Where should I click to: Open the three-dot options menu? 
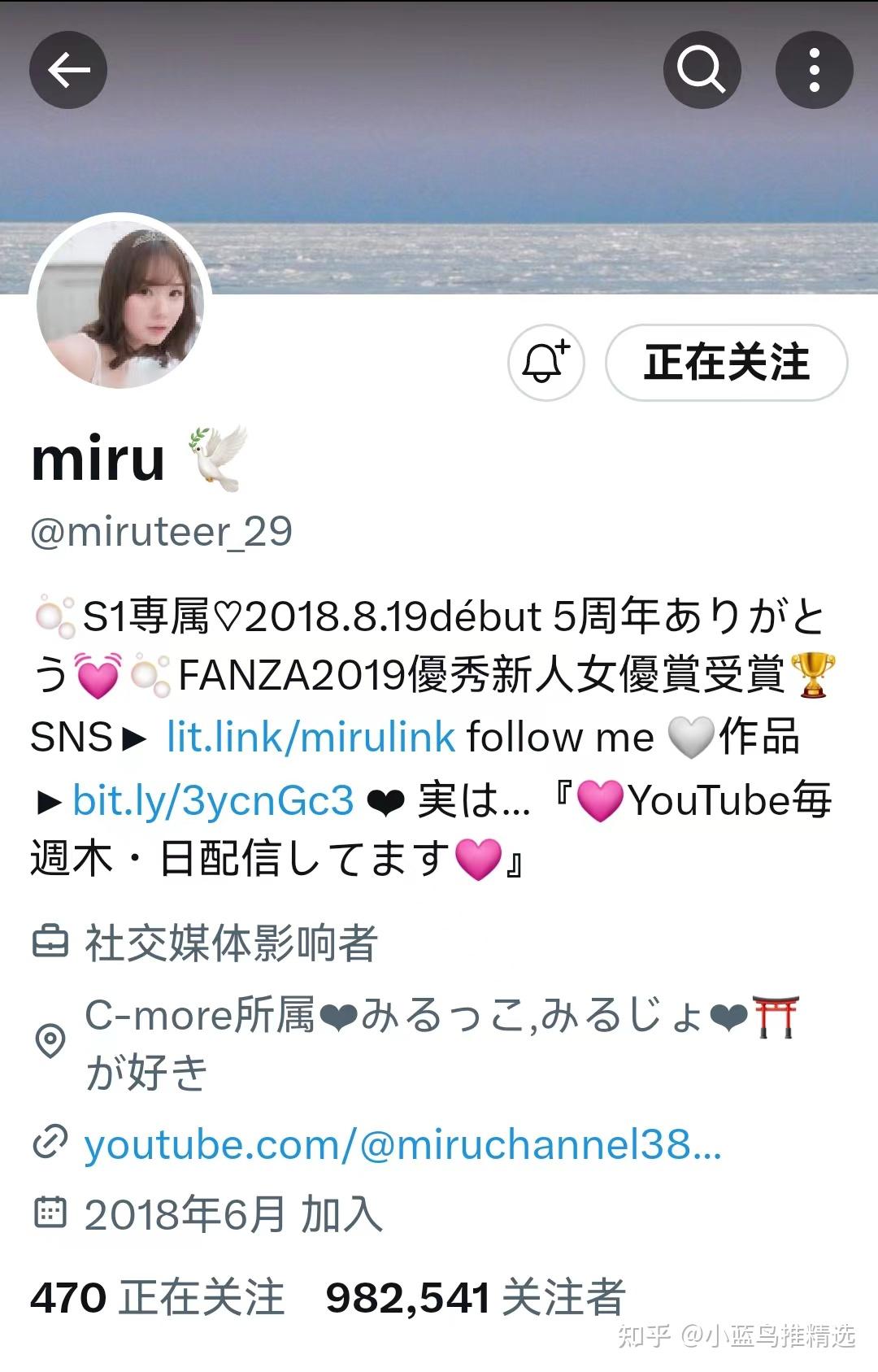[x=815, y=70]
